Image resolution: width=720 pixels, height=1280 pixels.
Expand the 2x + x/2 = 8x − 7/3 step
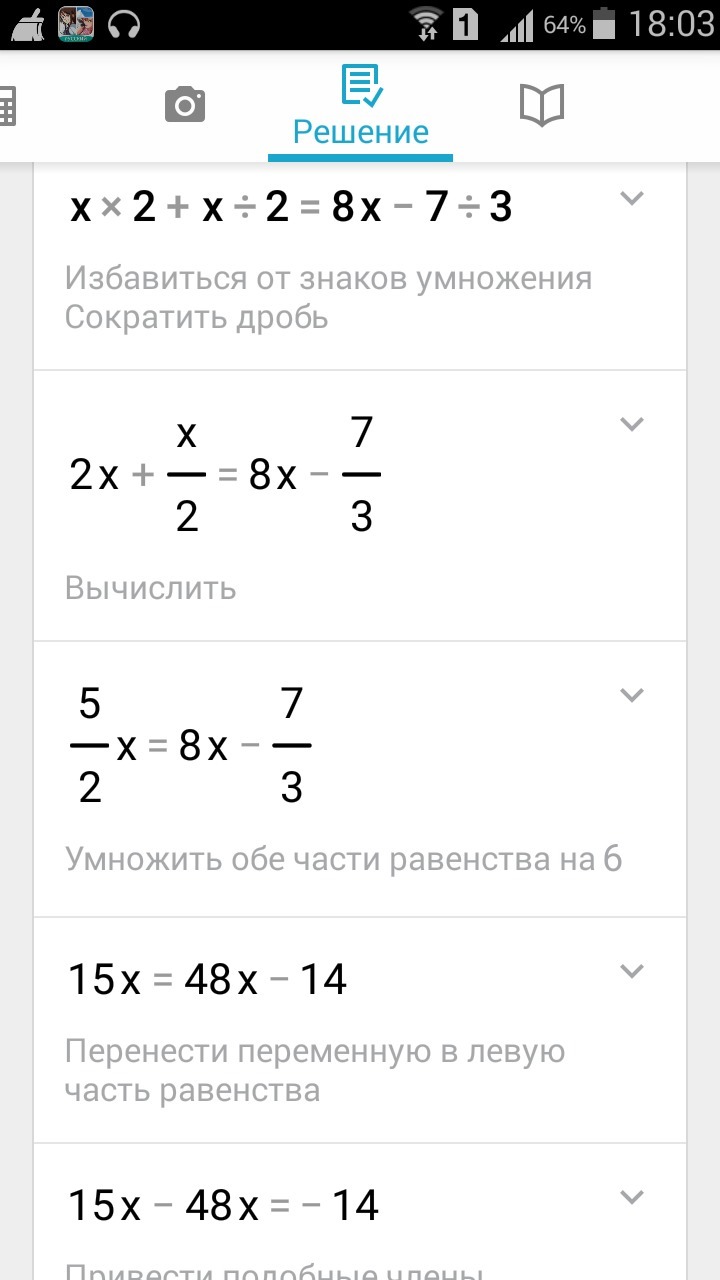coord(630,424)
